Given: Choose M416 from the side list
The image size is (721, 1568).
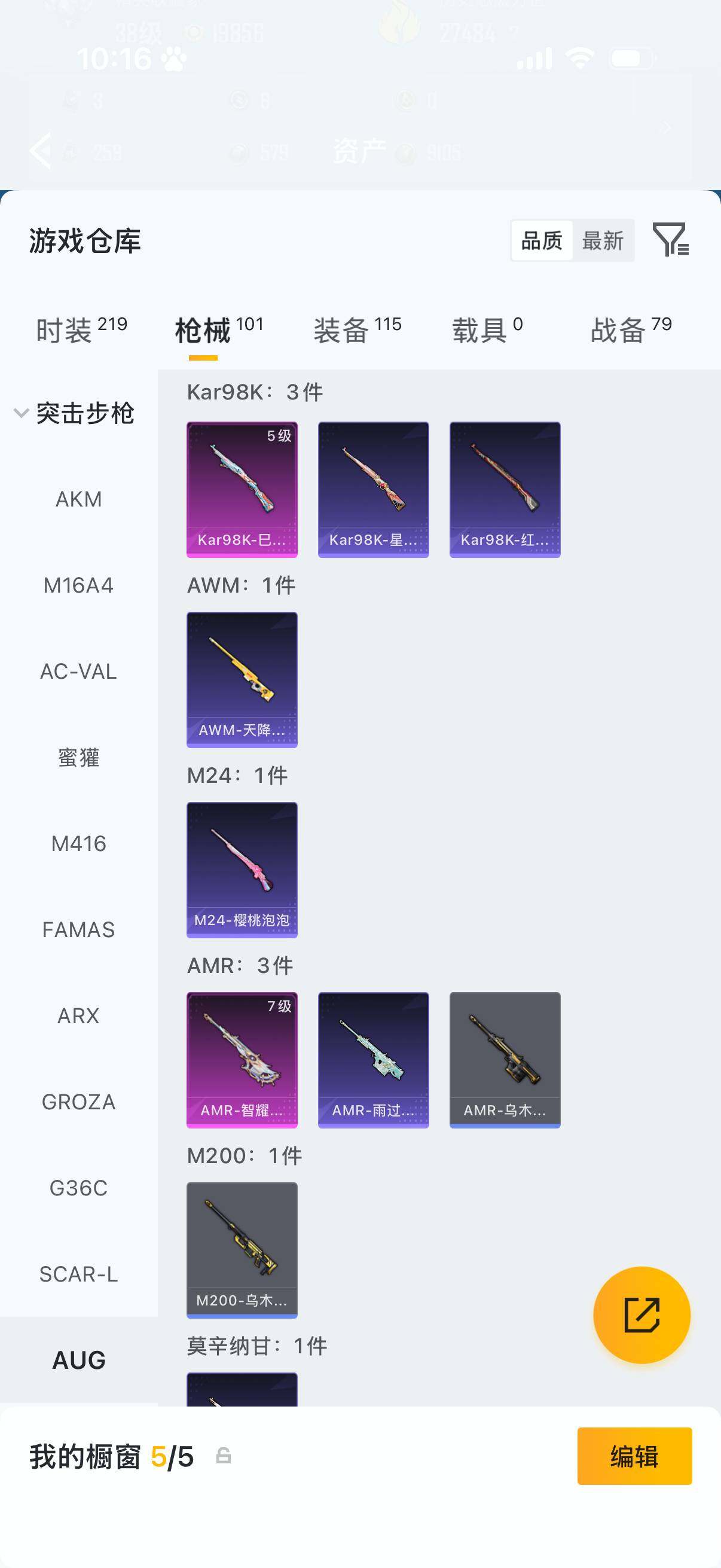Looking at the screenshot, I should pos(78,844).
